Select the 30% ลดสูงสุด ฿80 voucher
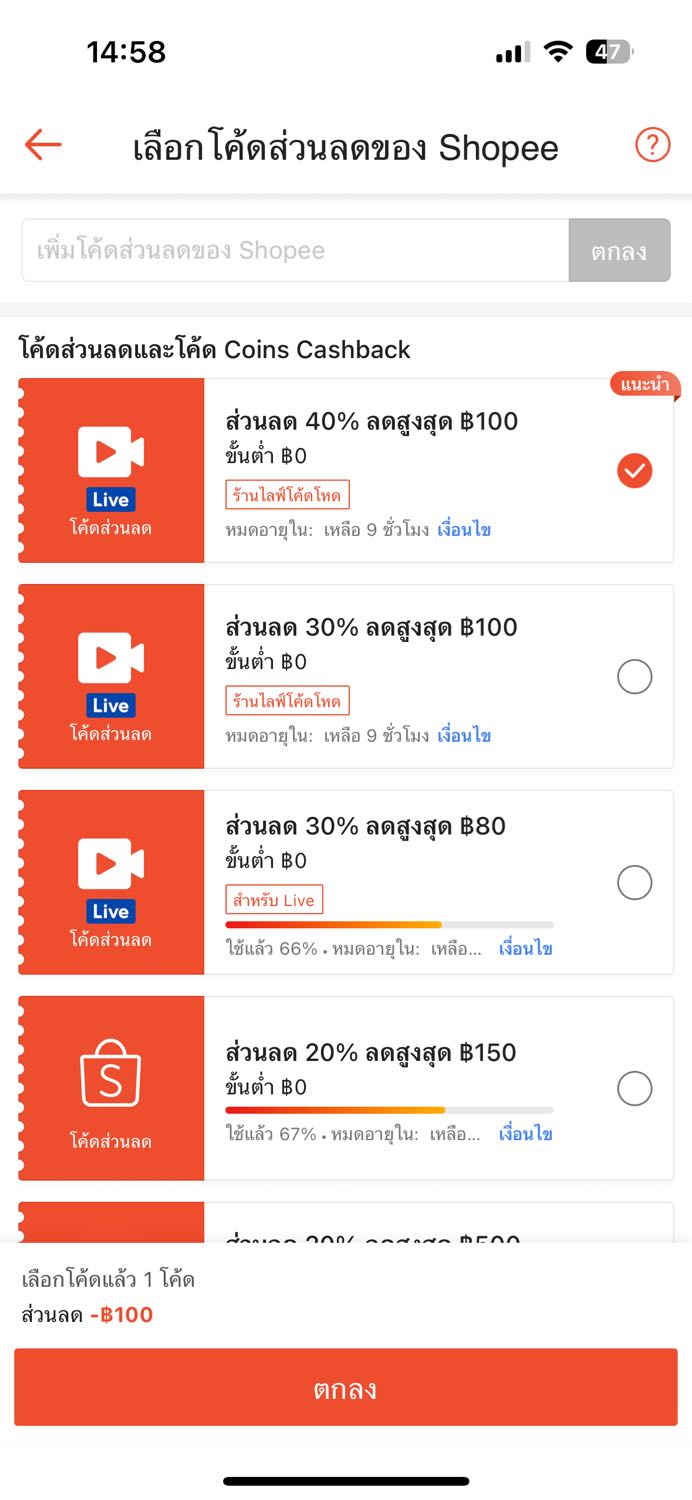This screenshot has width=692, height=1500. tap(635, 883)
